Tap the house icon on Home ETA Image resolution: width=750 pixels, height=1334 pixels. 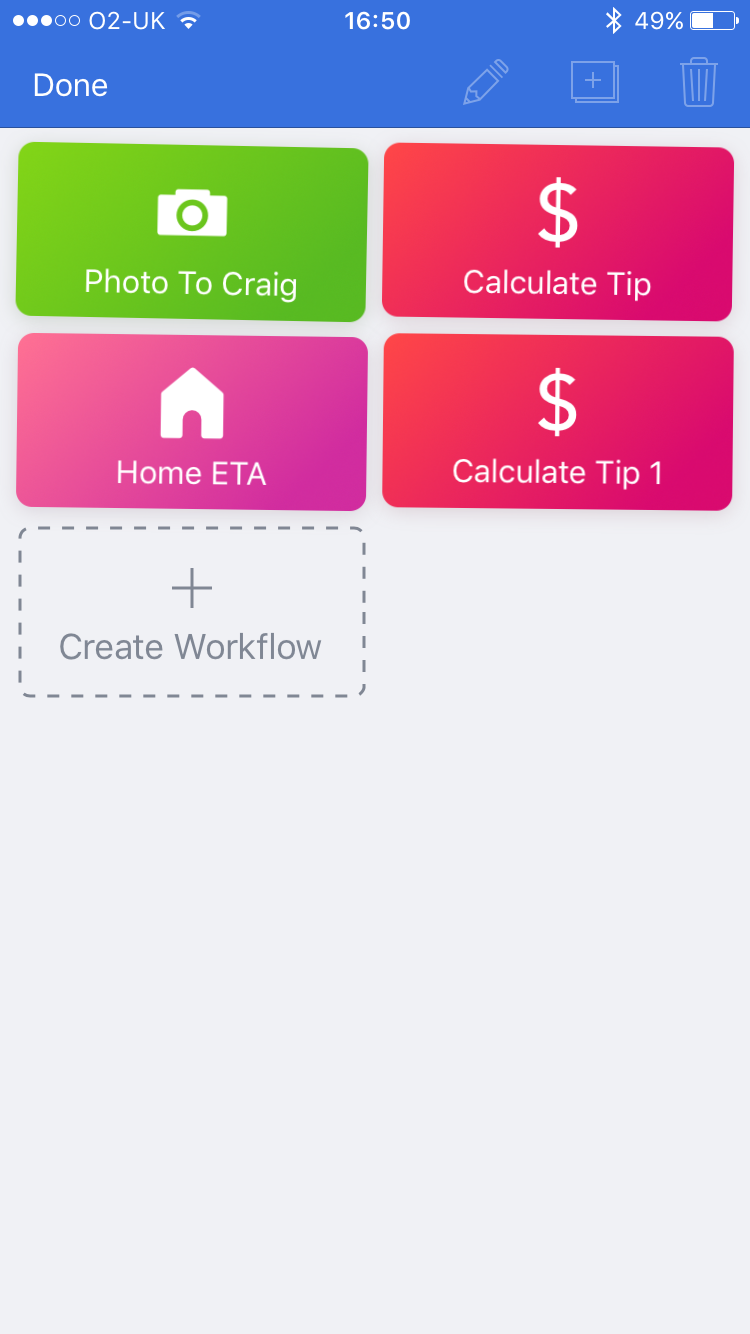click(x=191, y=402)
